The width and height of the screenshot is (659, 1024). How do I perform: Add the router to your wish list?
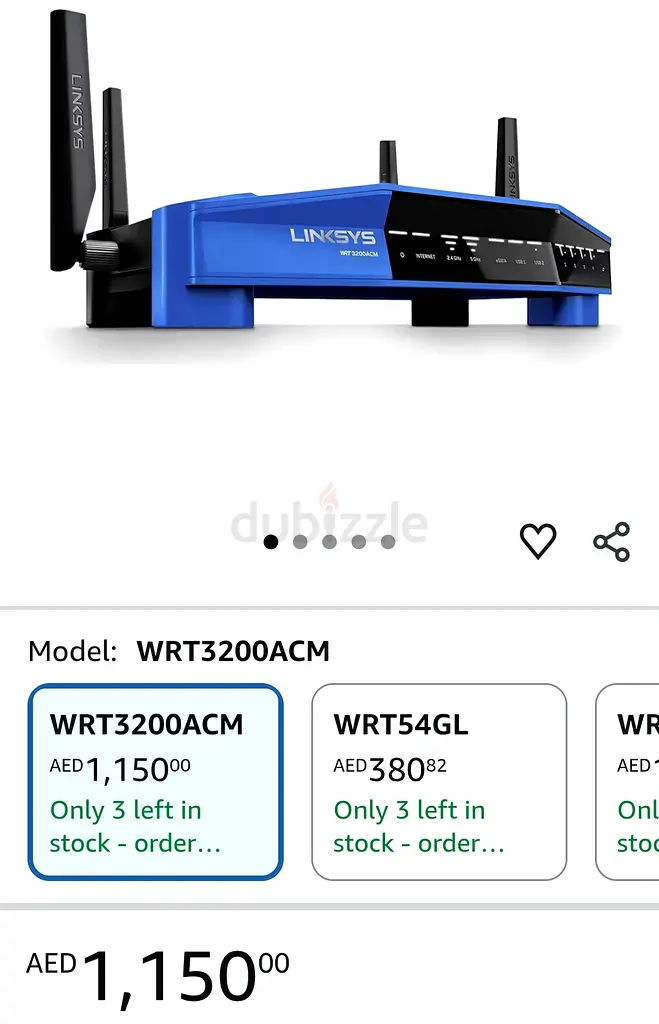(x=538, y=541)
